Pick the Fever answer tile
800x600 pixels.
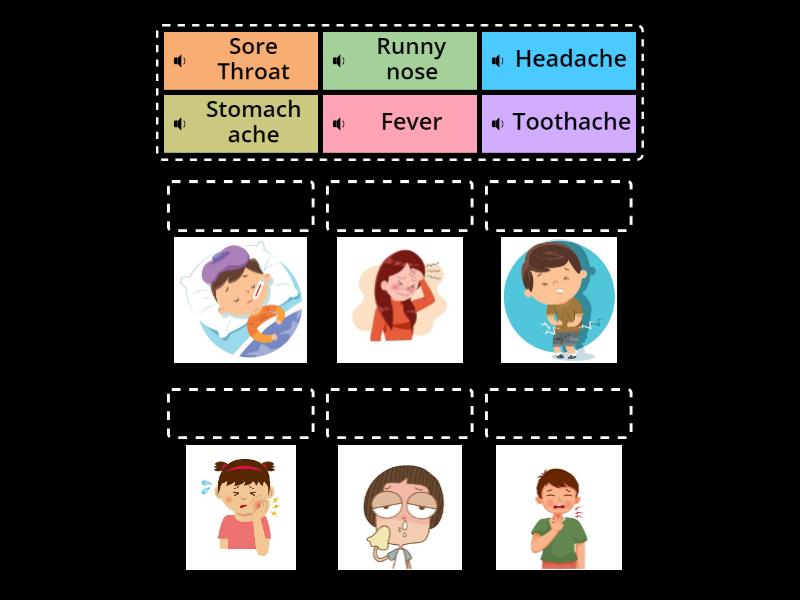(411, 123)
